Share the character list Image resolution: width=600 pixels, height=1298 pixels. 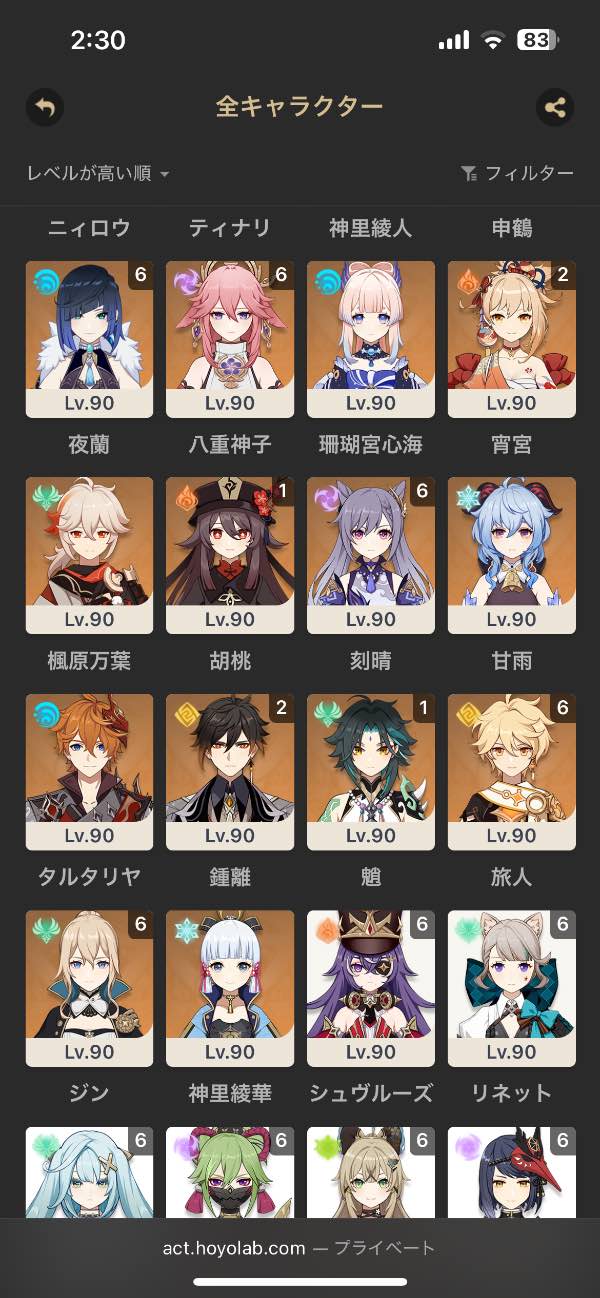pyautogui.click(x=555, y=107)
